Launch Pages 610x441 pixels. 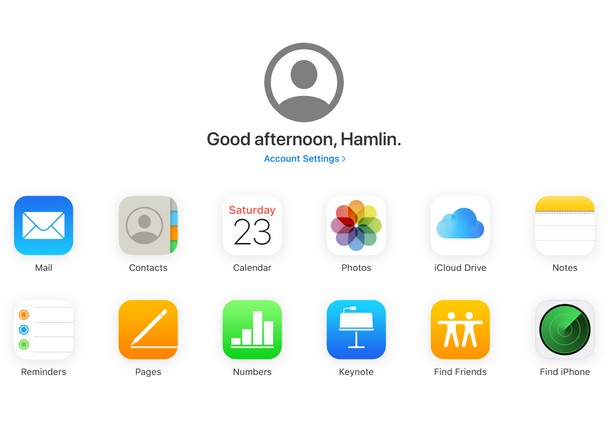tap(148, 330)
